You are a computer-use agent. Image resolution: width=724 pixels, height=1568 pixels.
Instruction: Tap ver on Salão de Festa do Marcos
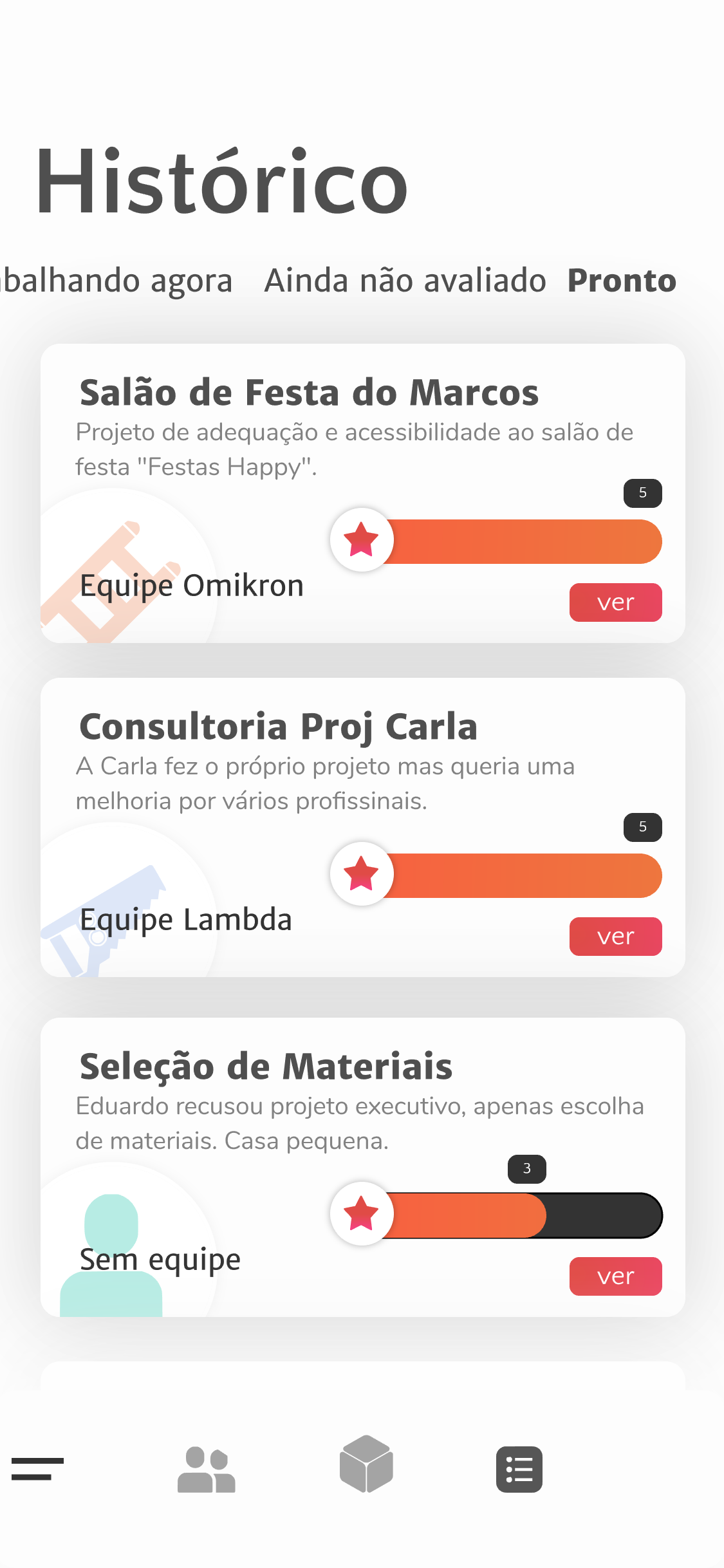[x=616, y=602]
